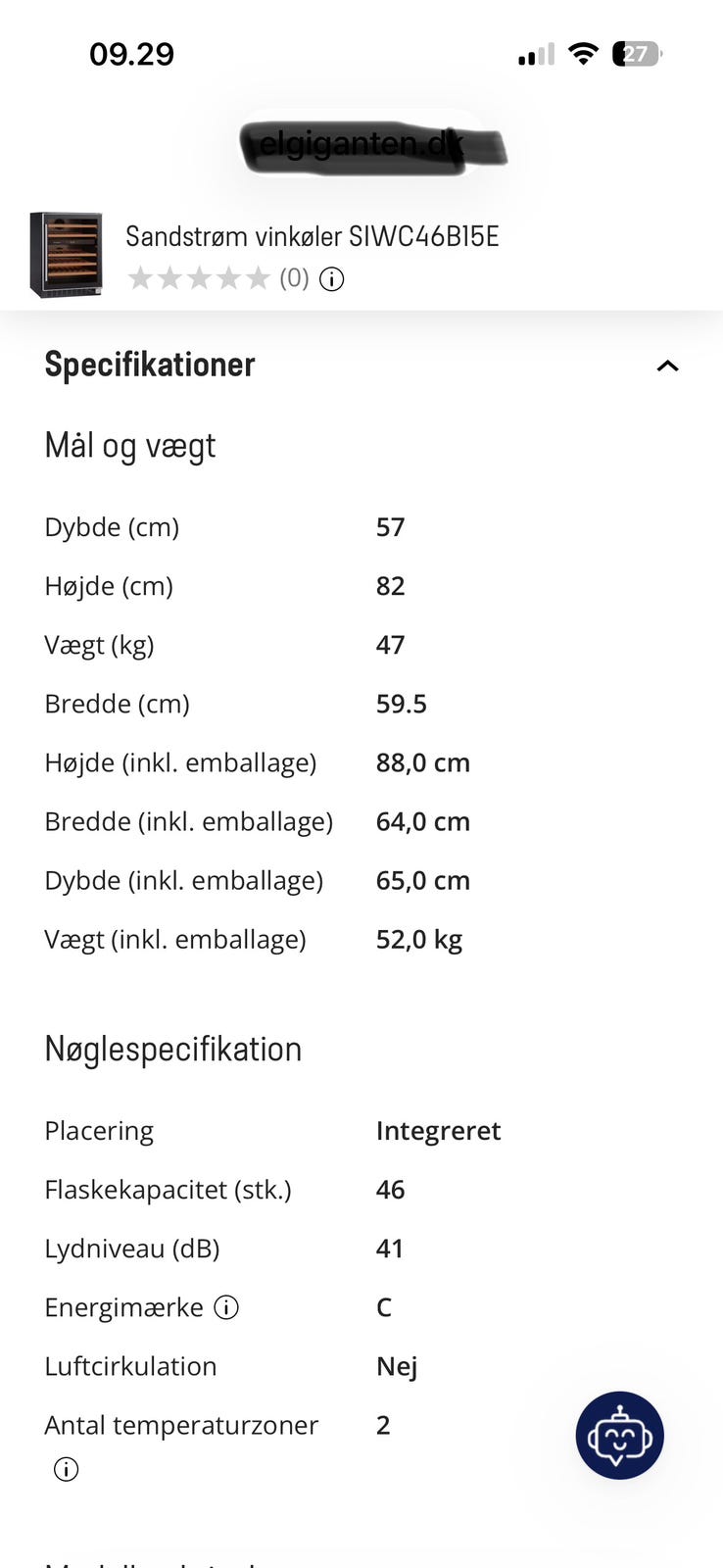This screenshot has height=1568, width=723.
Task: Open the Sandstrøm vinkøler product thumbnail
Action: pos(66,255)
